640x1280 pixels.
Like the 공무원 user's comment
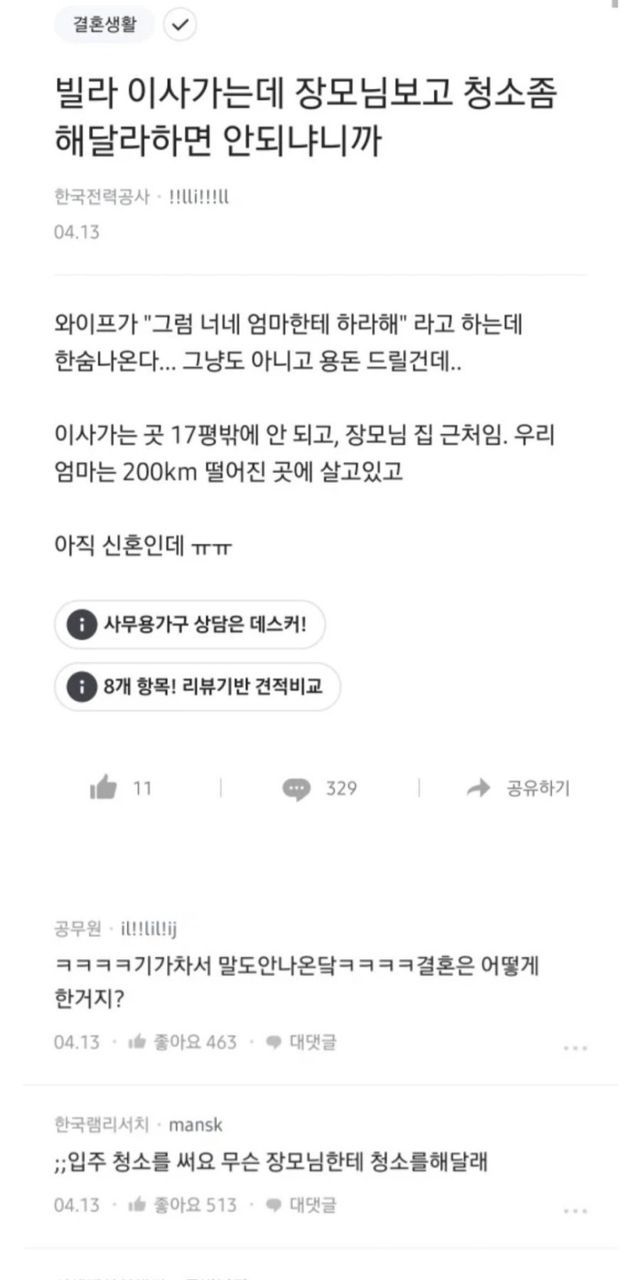[x=183, y=1042]
